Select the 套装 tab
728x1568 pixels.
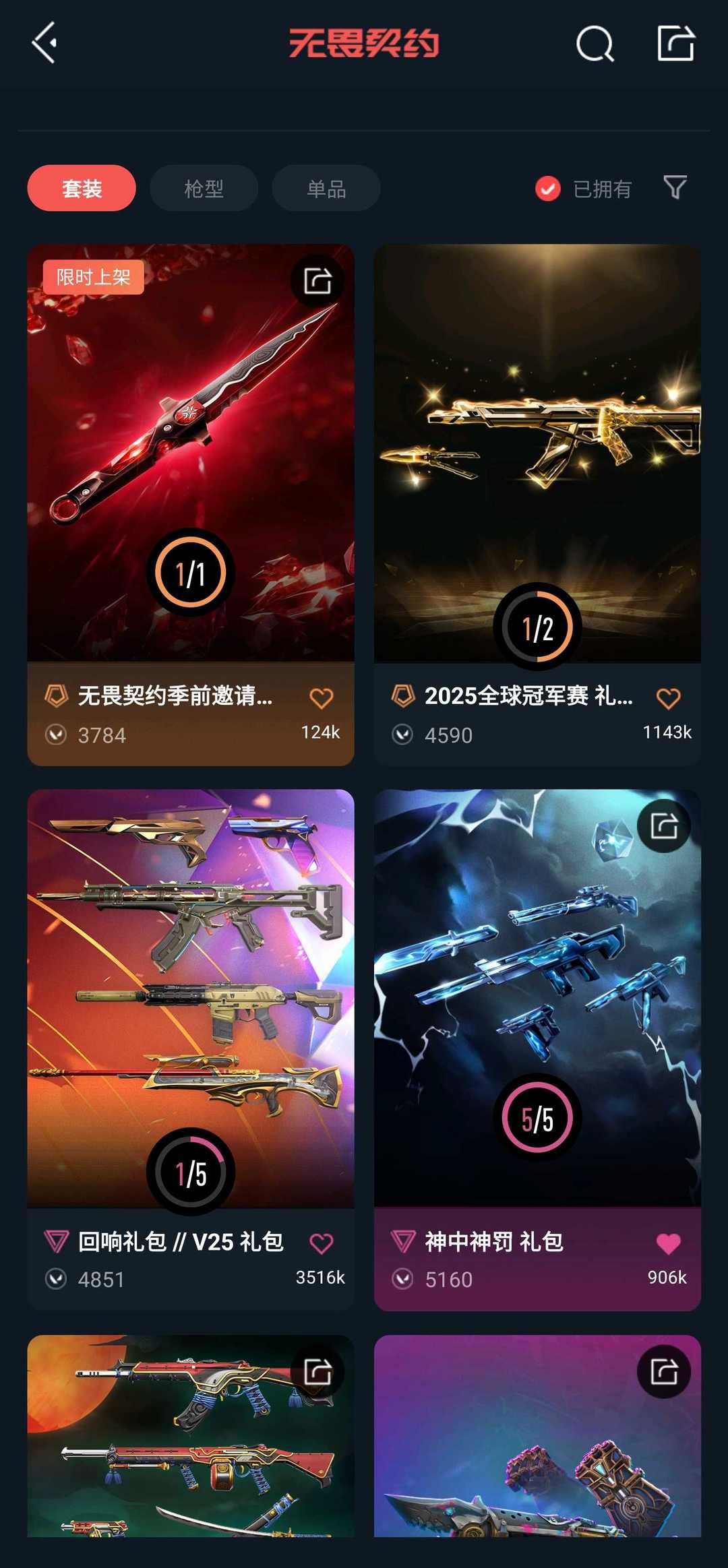click(x=82, y=189)
